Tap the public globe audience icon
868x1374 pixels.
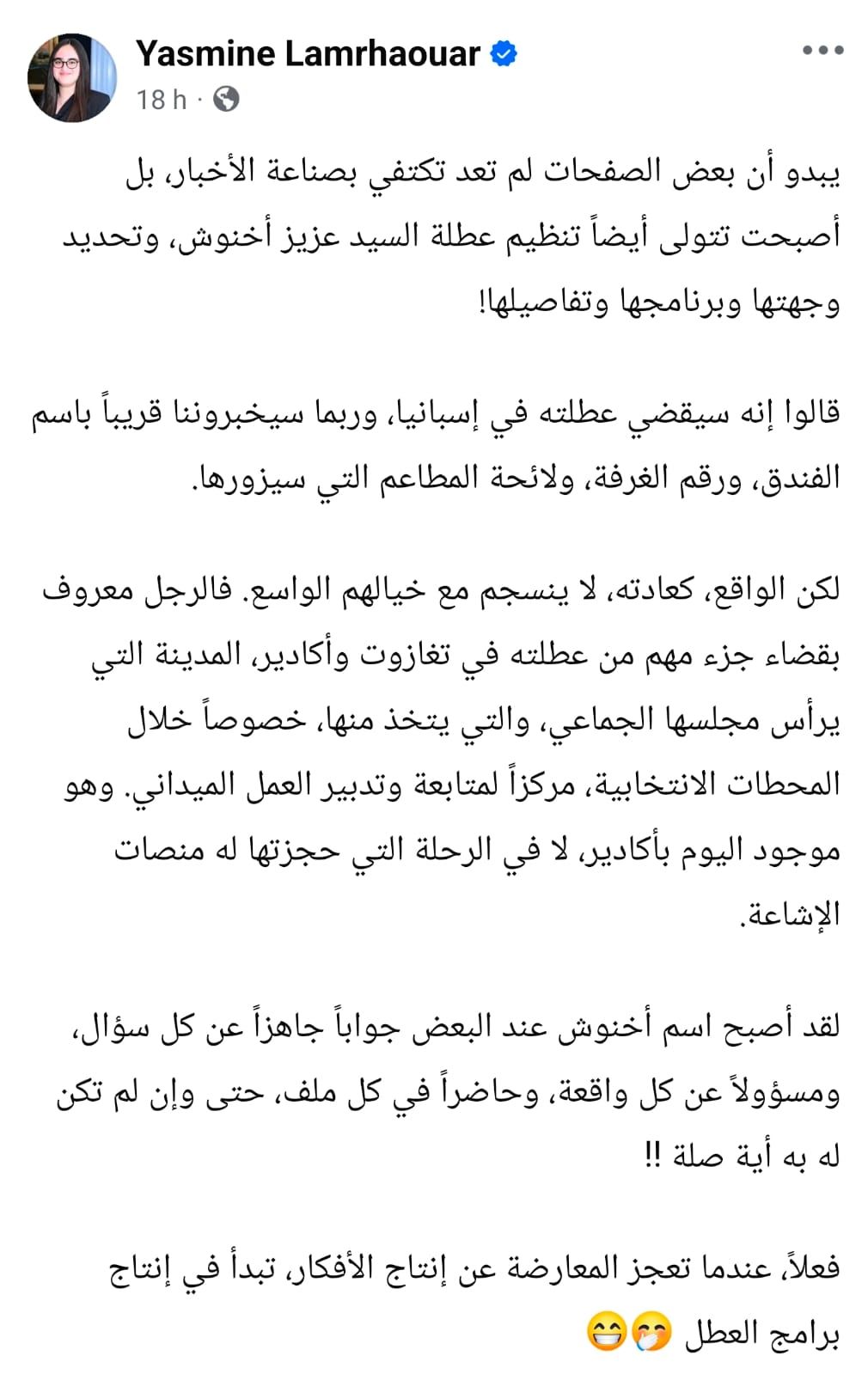226,100
